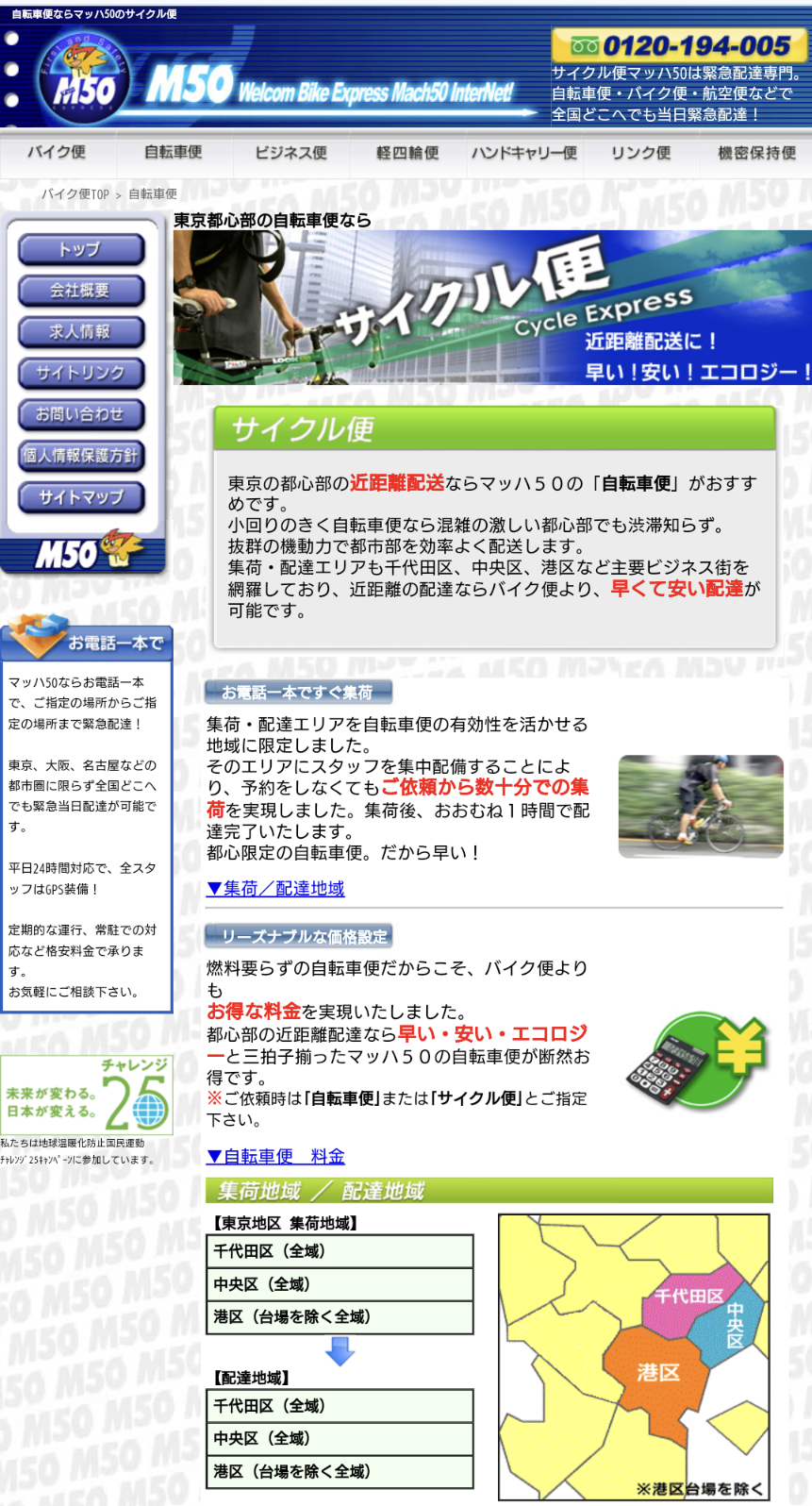Open 自転車便 料金 price link
The height and width of the screenshot is (1506, 812).
[x=275, y=1157]
